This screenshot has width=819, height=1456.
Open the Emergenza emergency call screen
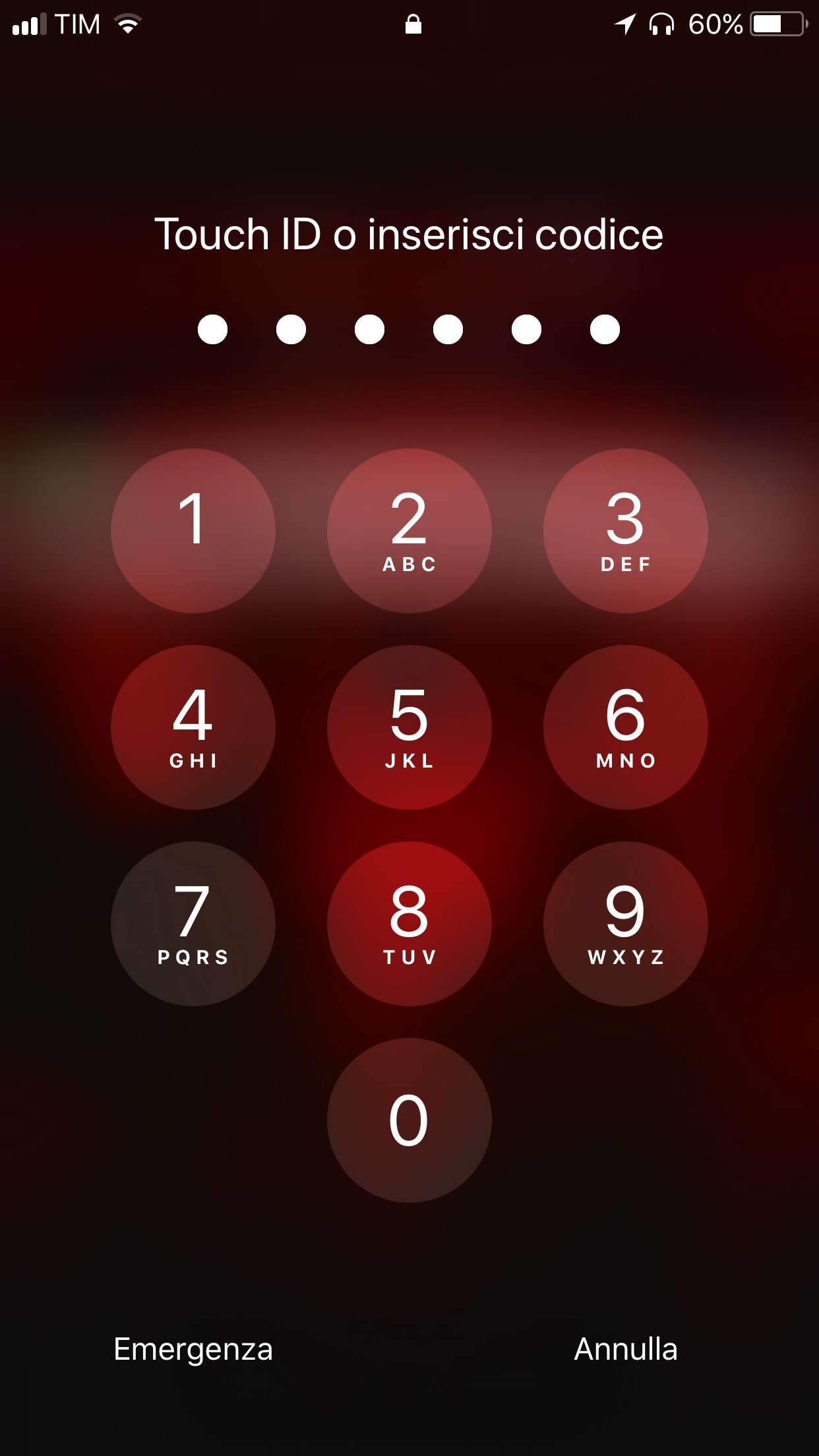click(193, 1349)
